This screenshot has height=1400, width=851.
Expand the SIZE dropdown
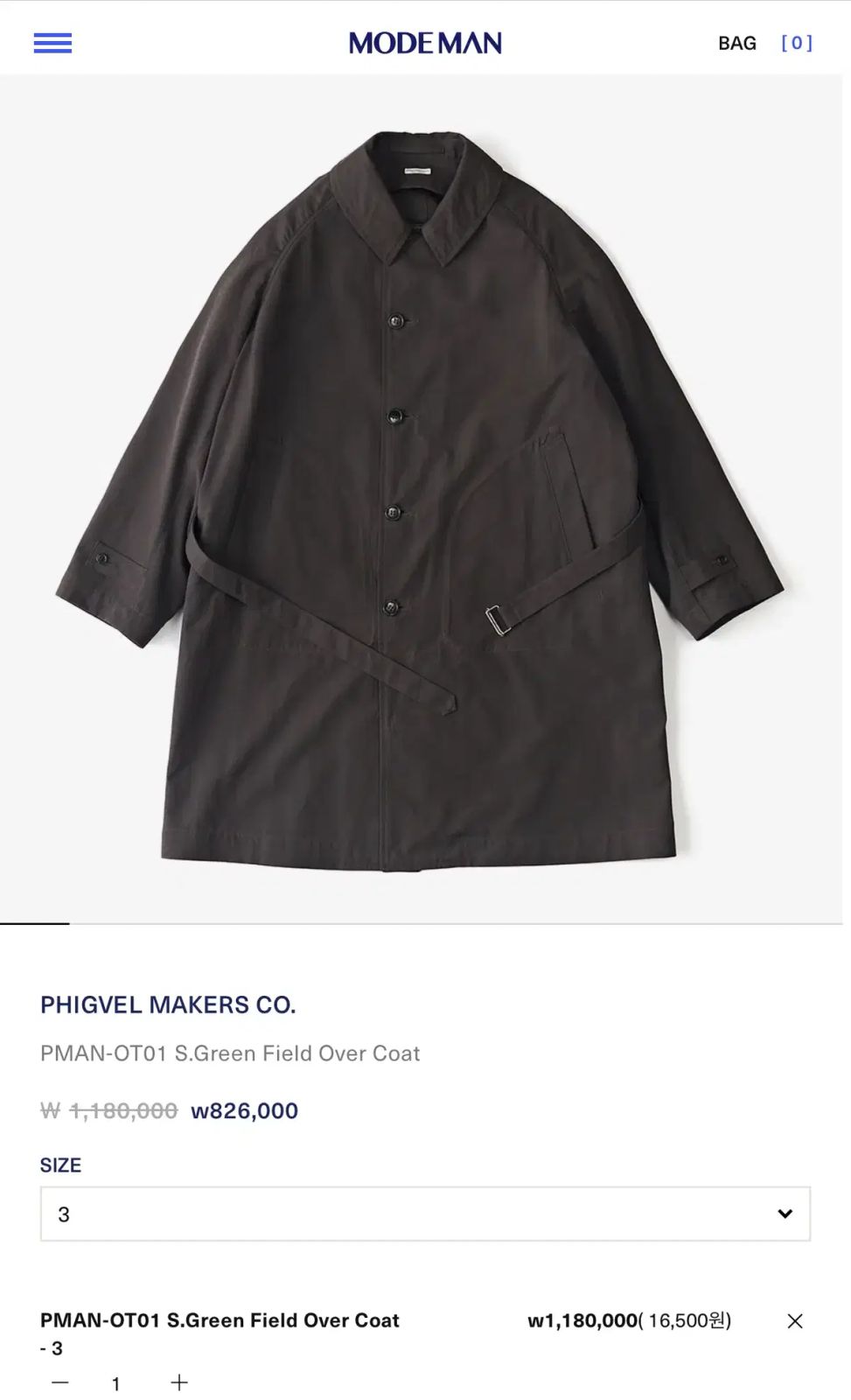pos(425,1214)
